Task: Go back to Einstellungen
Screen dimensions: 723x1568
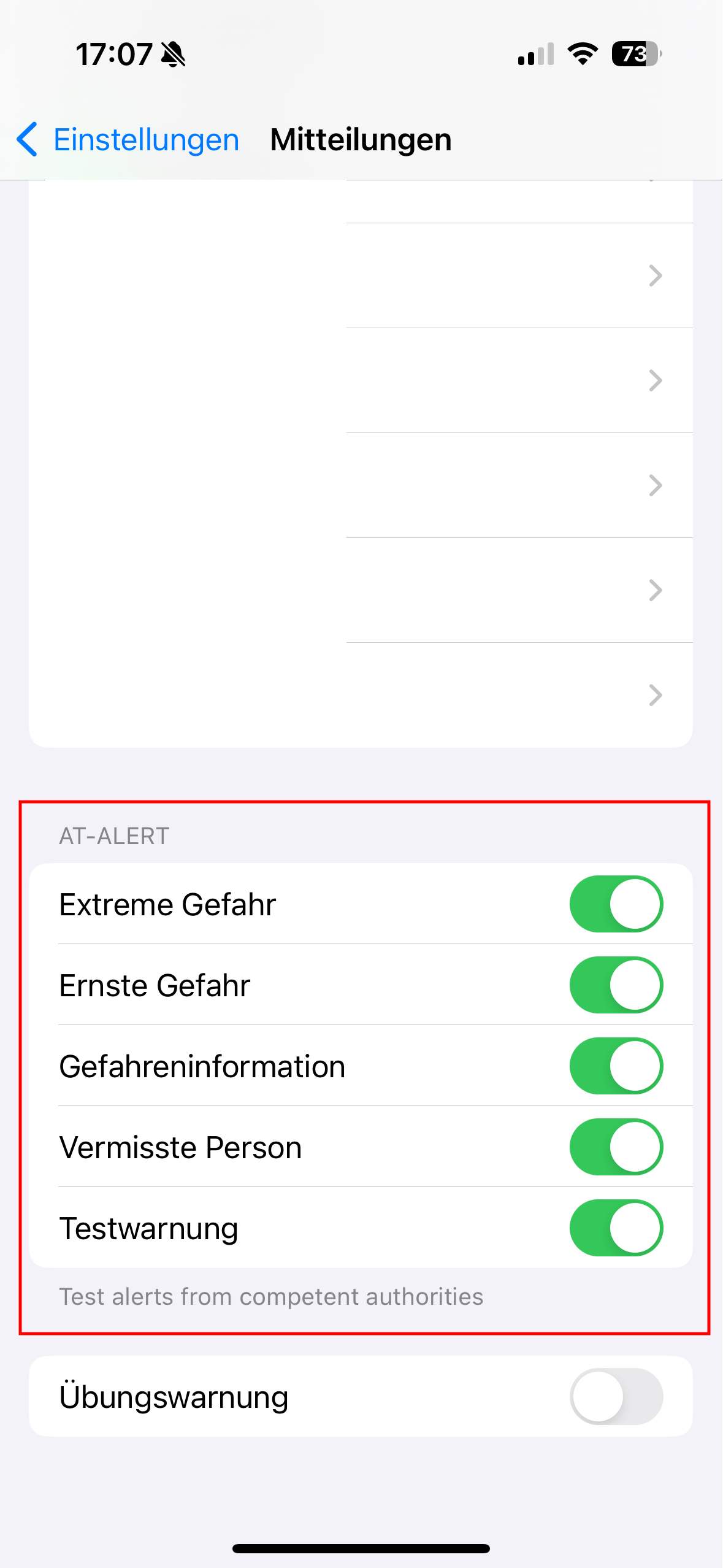Action: click(x=128, y=139)
